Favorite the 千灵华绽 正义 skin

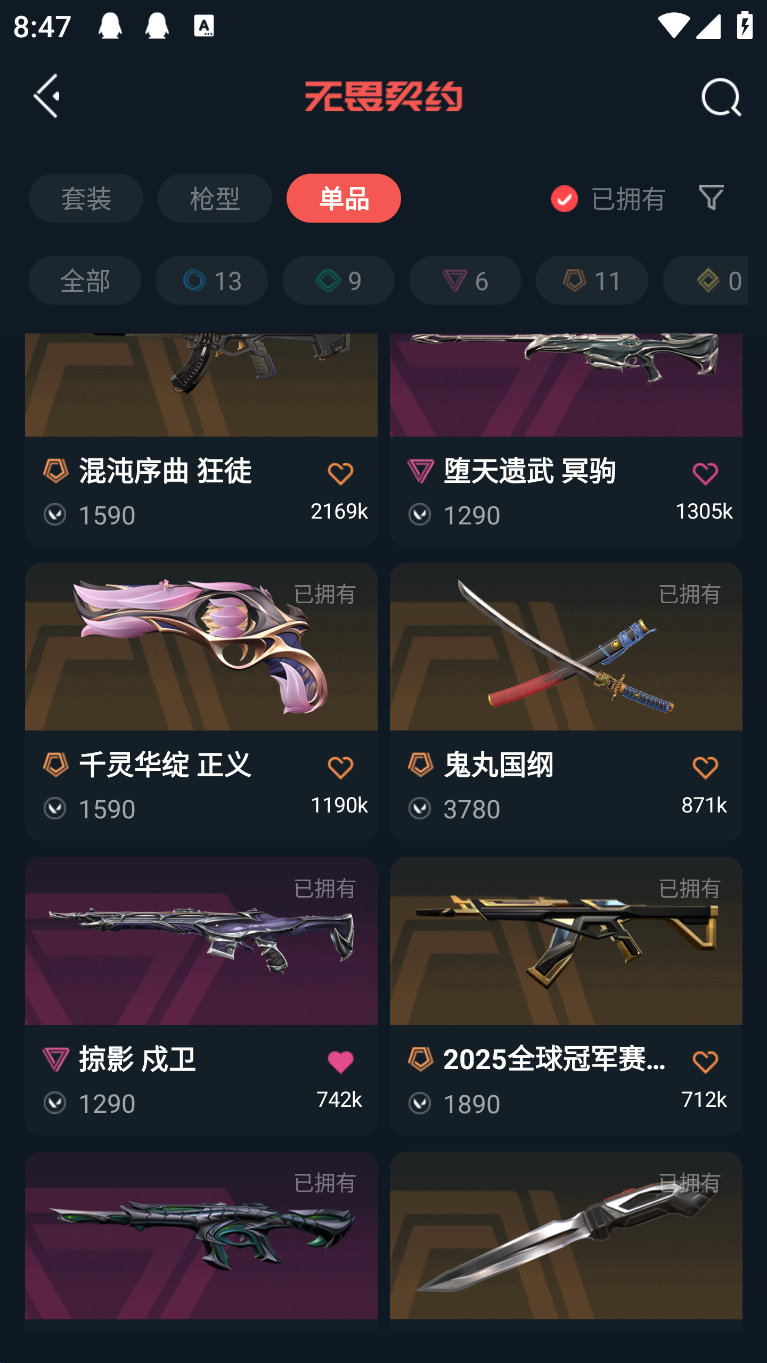340,767
